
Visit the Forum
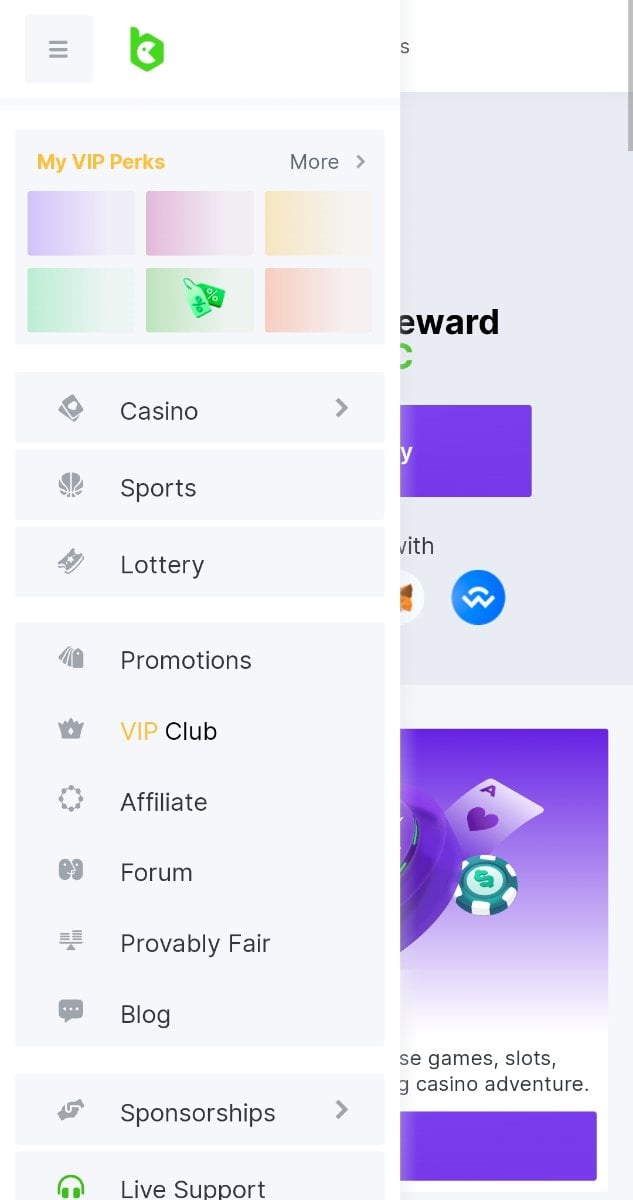(x=156, y=872)
